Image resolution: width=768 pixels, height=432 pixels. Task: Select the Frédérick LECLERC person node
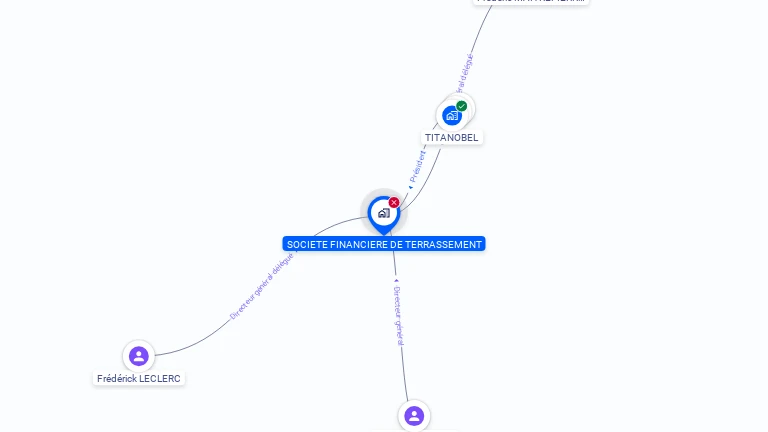(x=139, y=356)
